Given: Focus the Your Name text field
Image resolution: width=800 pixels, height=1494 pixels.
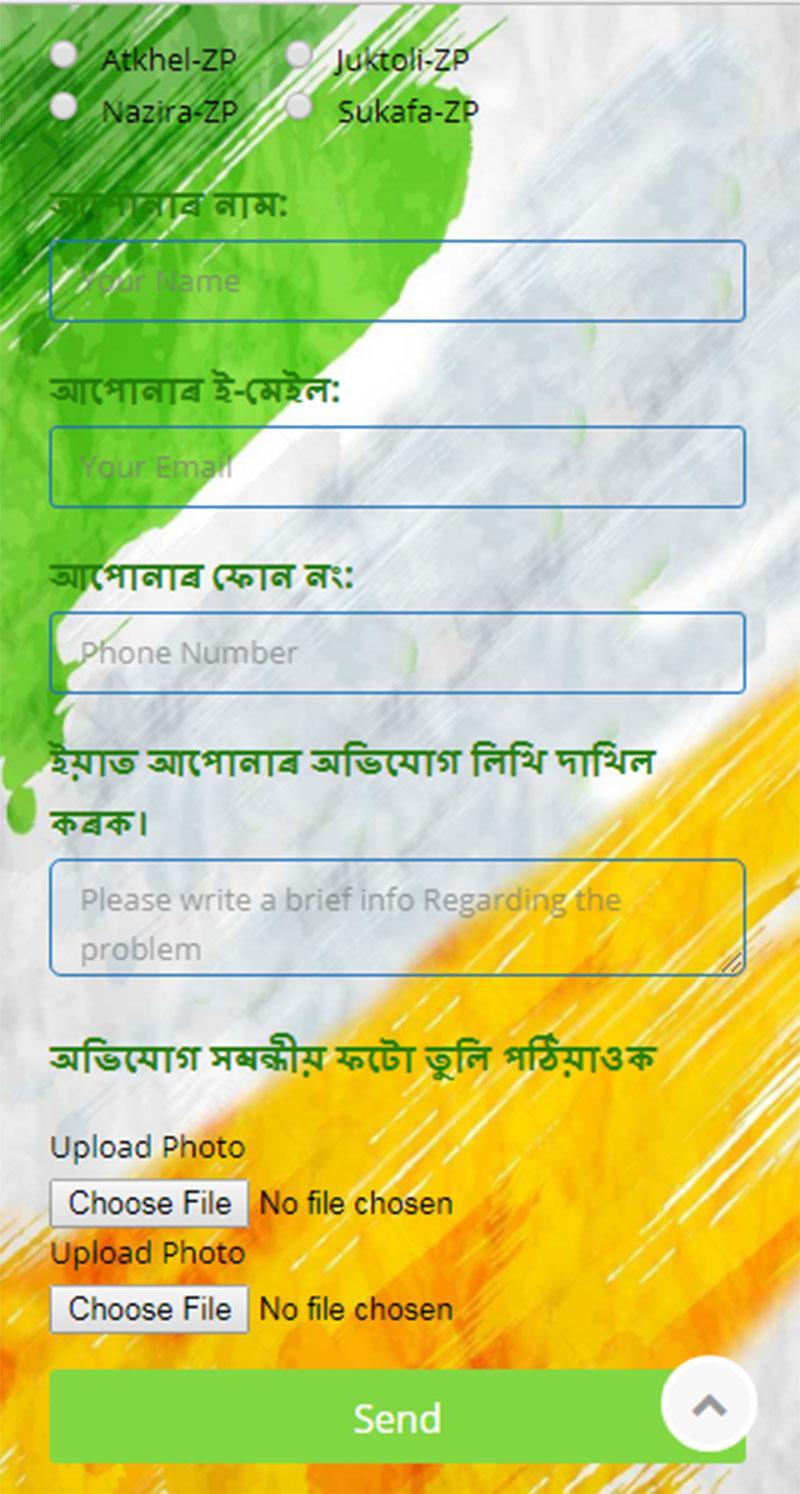Looking at the screenshot, I should pos(397,281).
